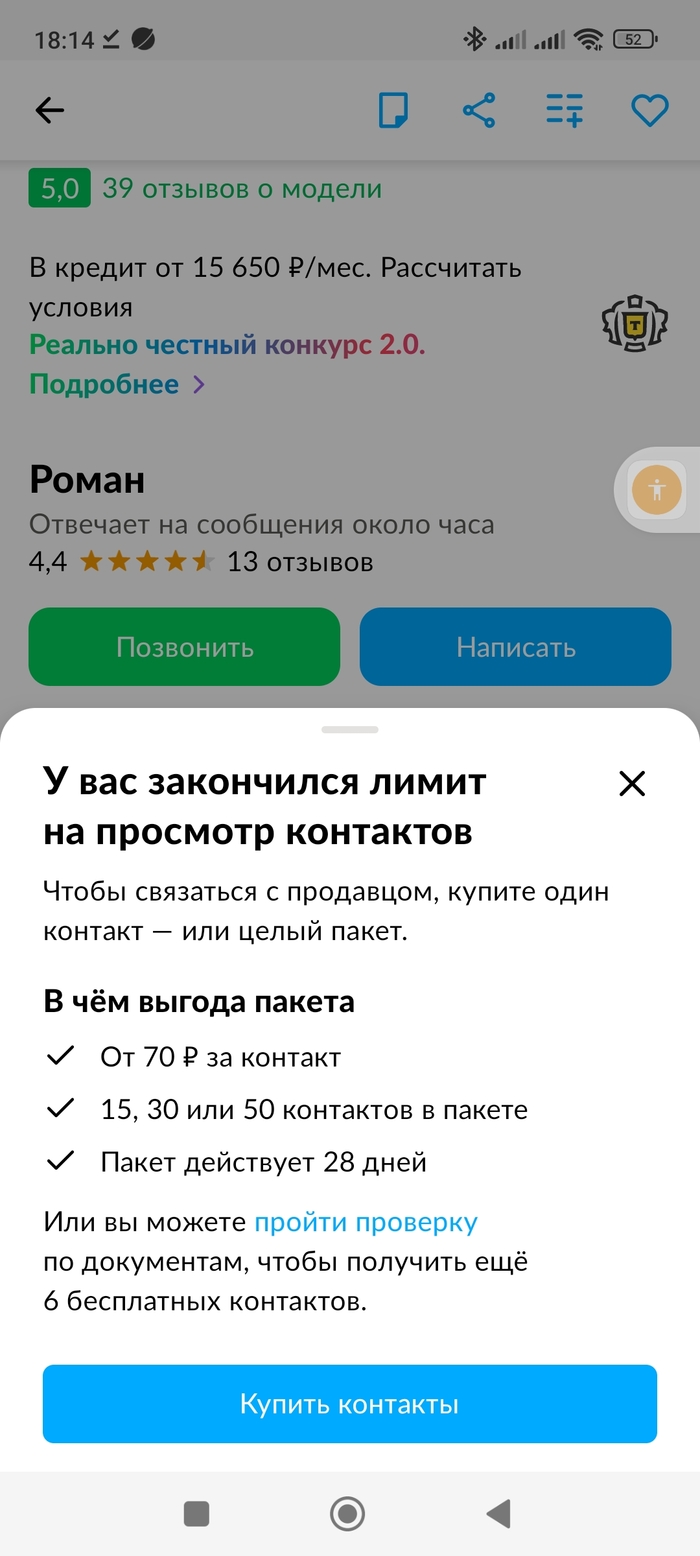700x1556 pixels.
Task: Share this listing
Action: [x=479, y=111]
